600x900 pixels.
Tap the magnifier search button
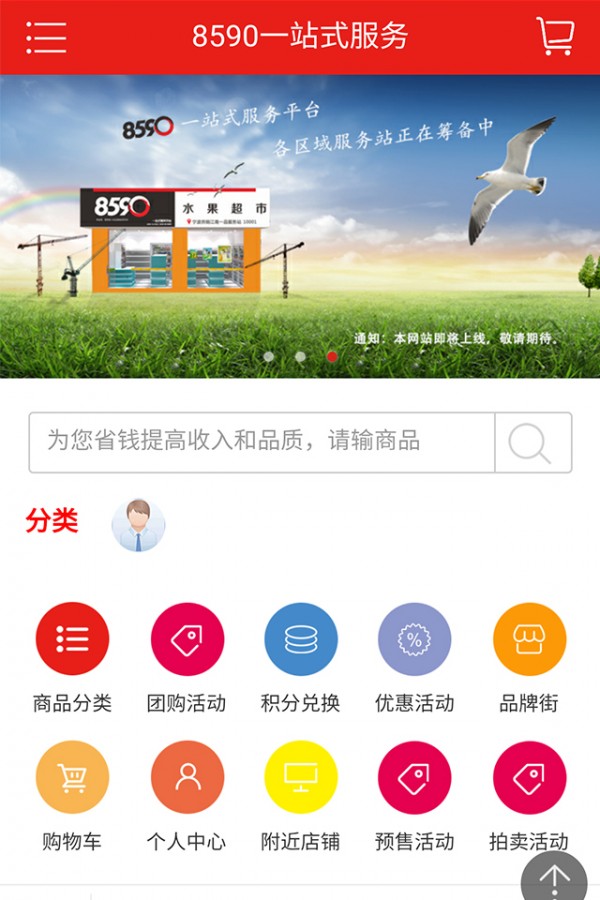point(532,442)
